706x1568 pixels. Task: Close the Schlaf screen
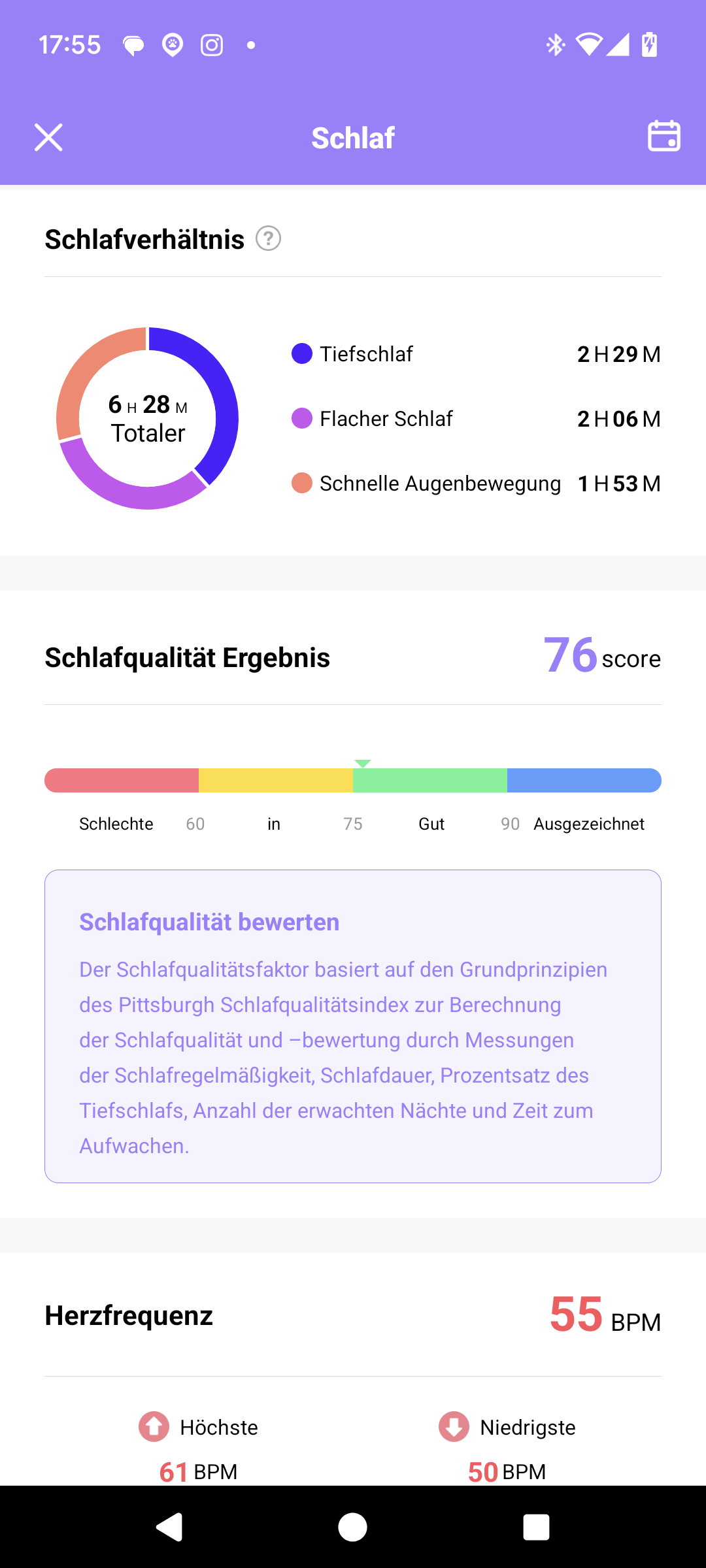coord(48,137)
